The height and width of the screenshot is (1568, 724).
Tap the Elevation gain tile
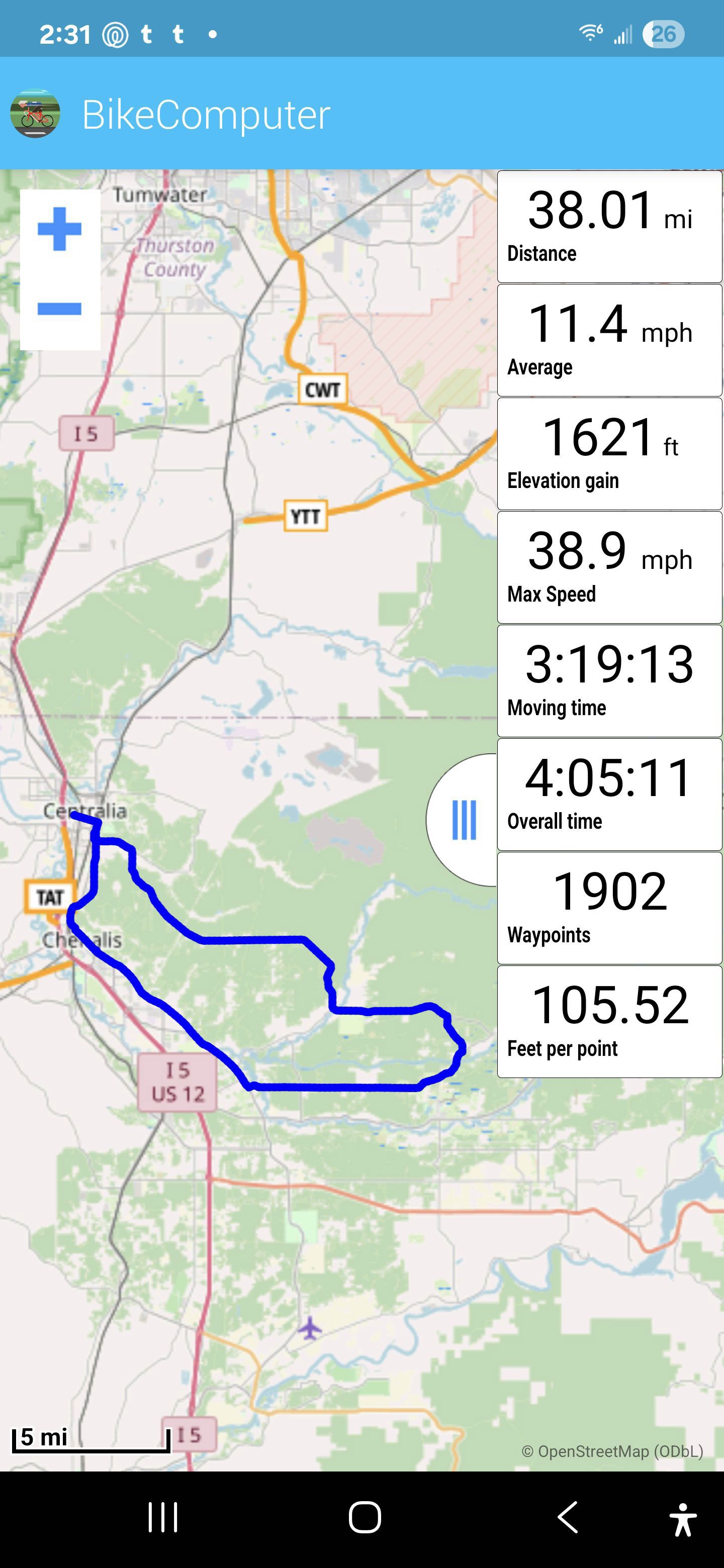tap(609, 454)
